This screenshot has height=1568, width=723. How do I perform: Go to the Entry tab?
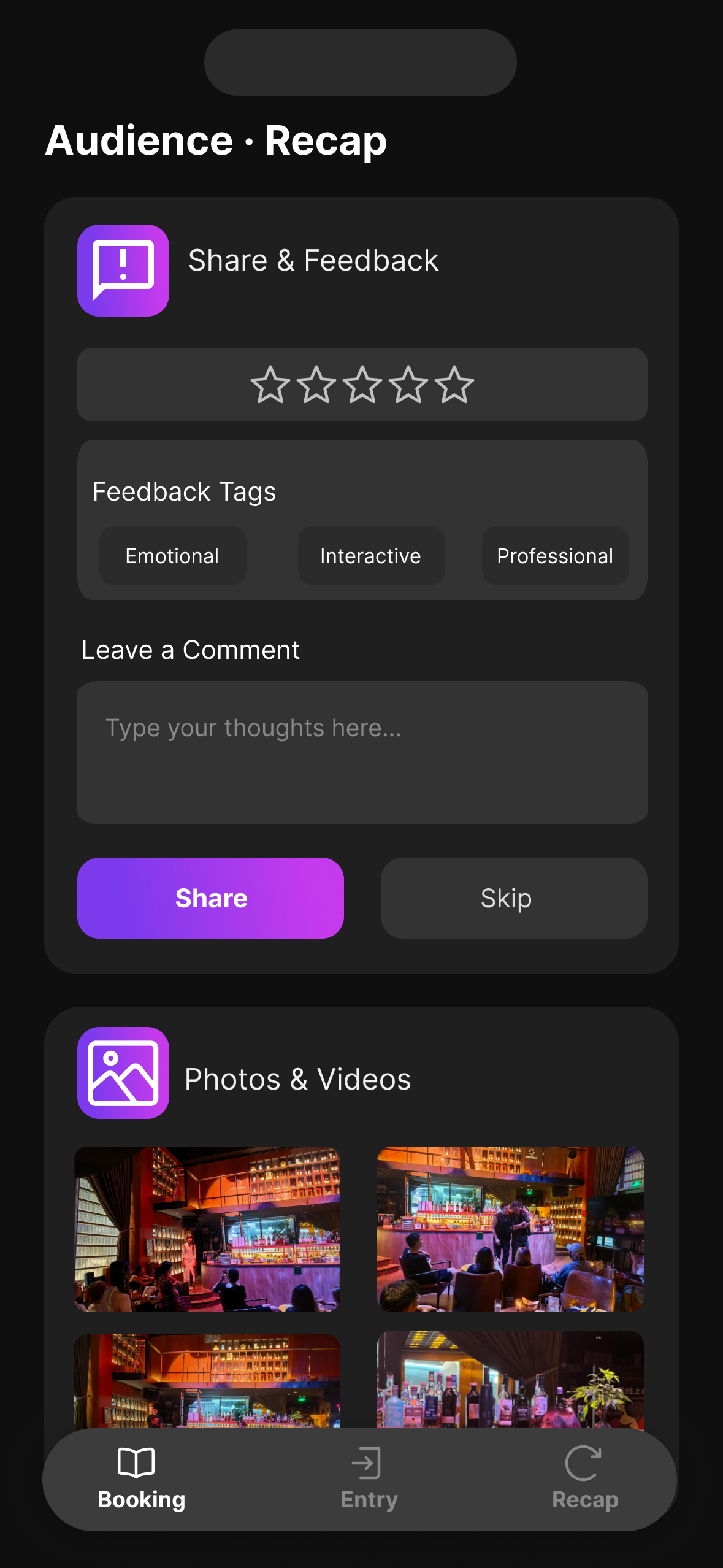[369, 1480]
